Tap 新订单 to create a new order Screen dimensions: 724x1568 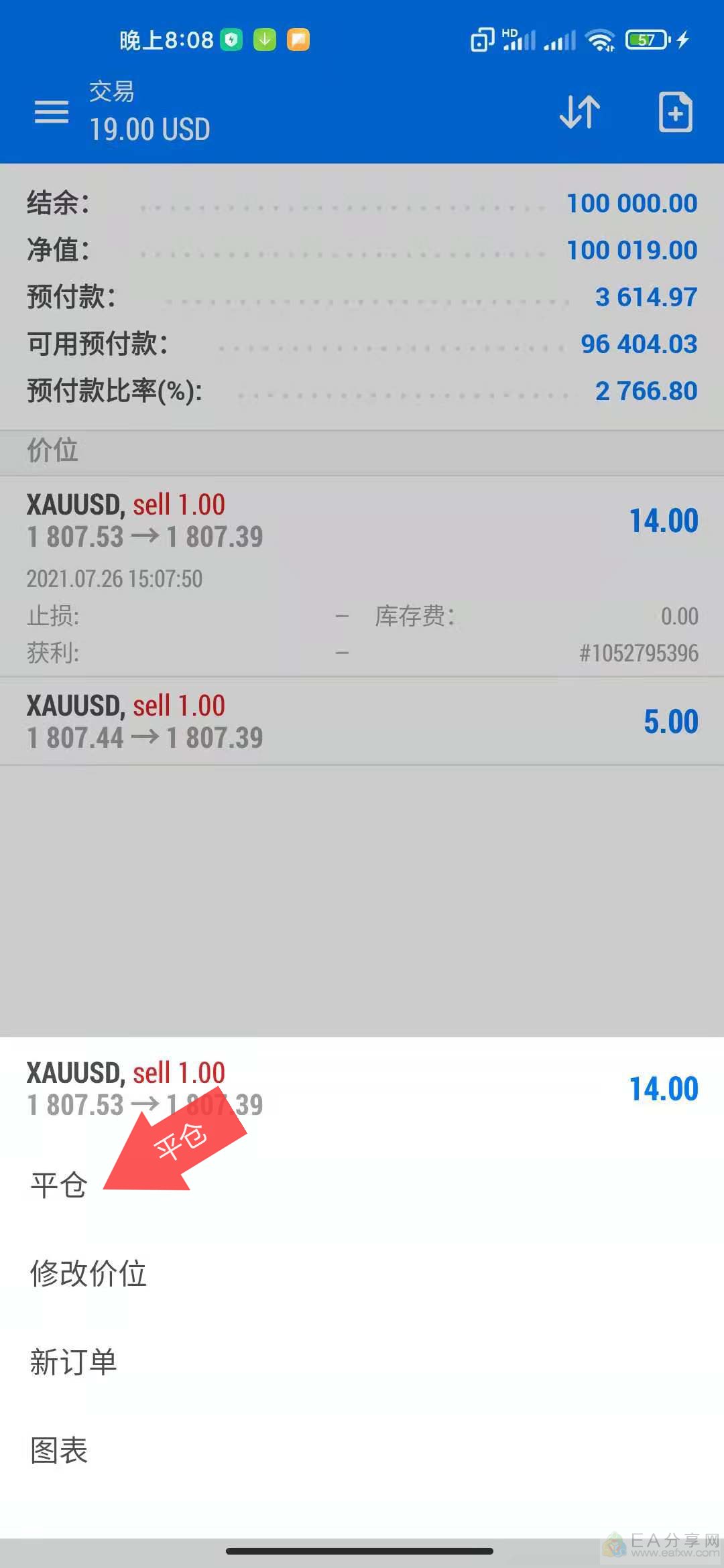coord(74,1362)
